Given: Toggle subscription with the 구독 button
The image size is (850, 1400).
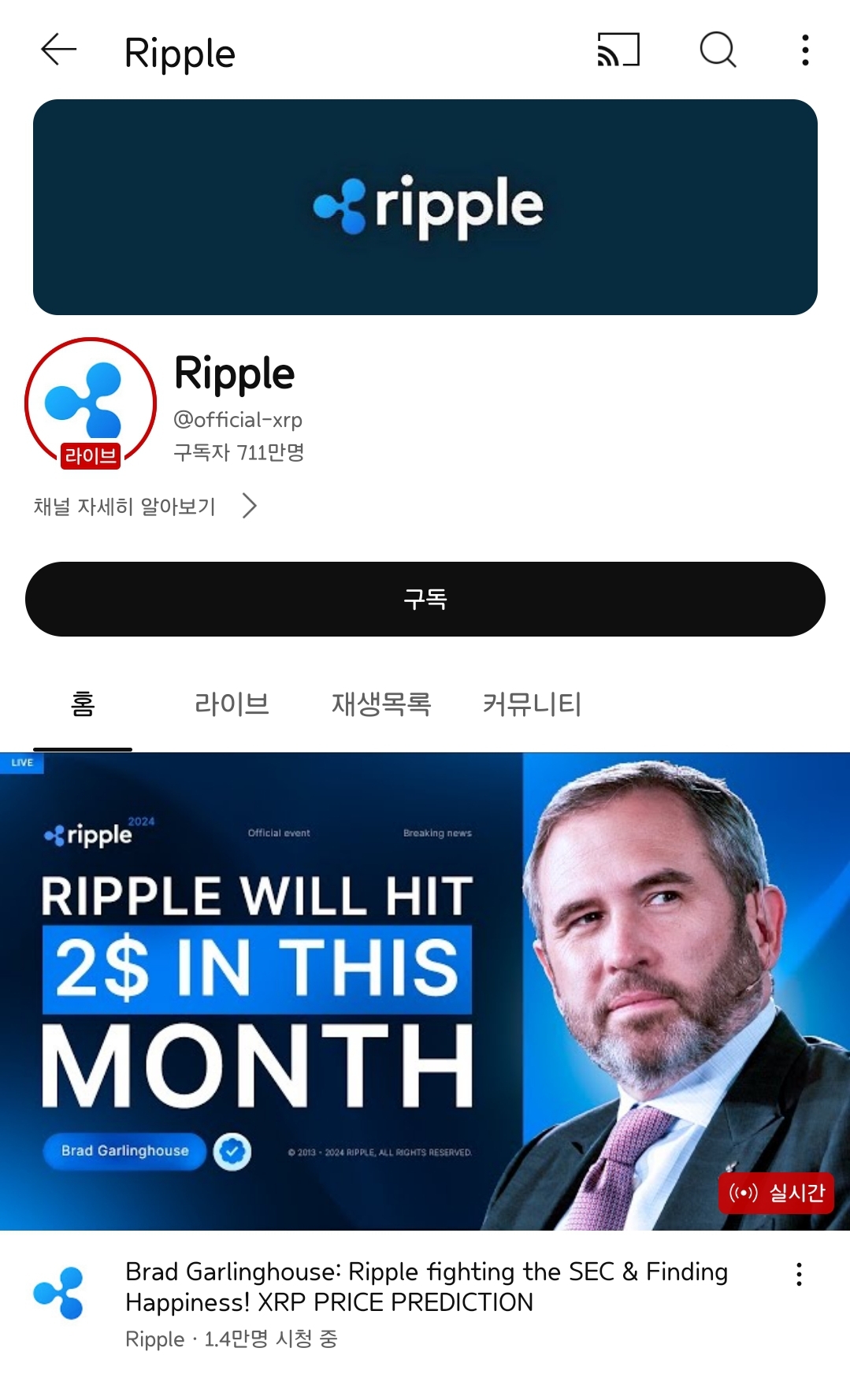Looking at the screenshot, I should 425,599.
